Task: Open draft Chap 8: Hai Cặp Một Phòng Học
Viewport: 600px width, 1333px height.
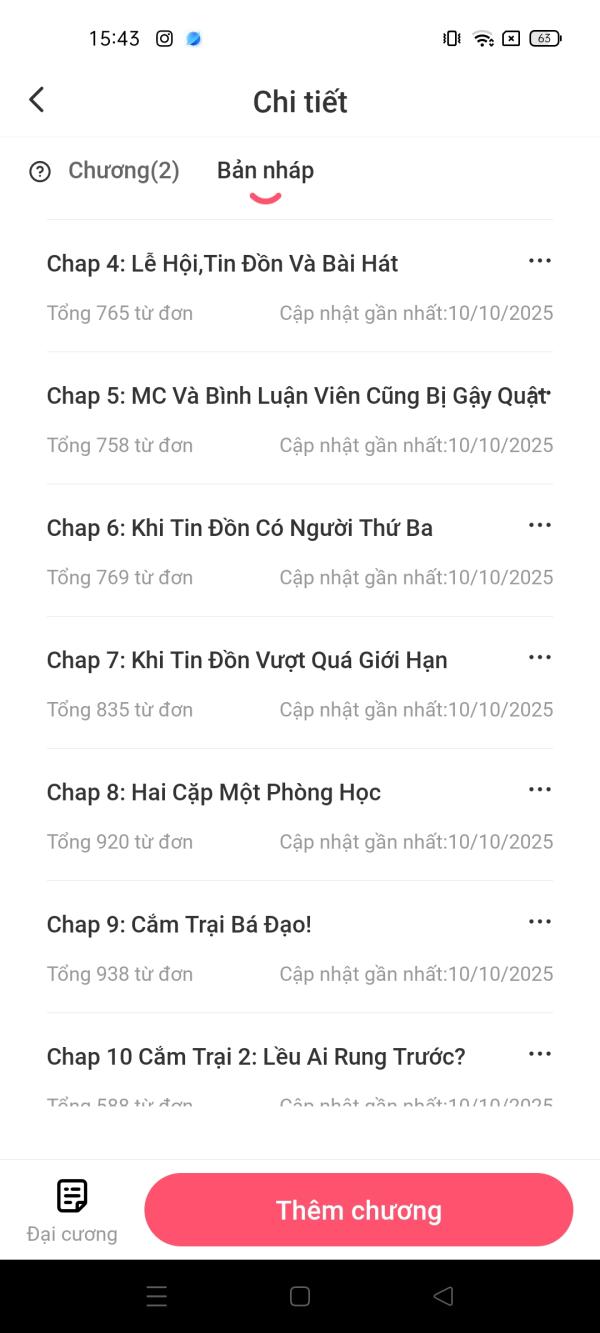Action: 213,792
